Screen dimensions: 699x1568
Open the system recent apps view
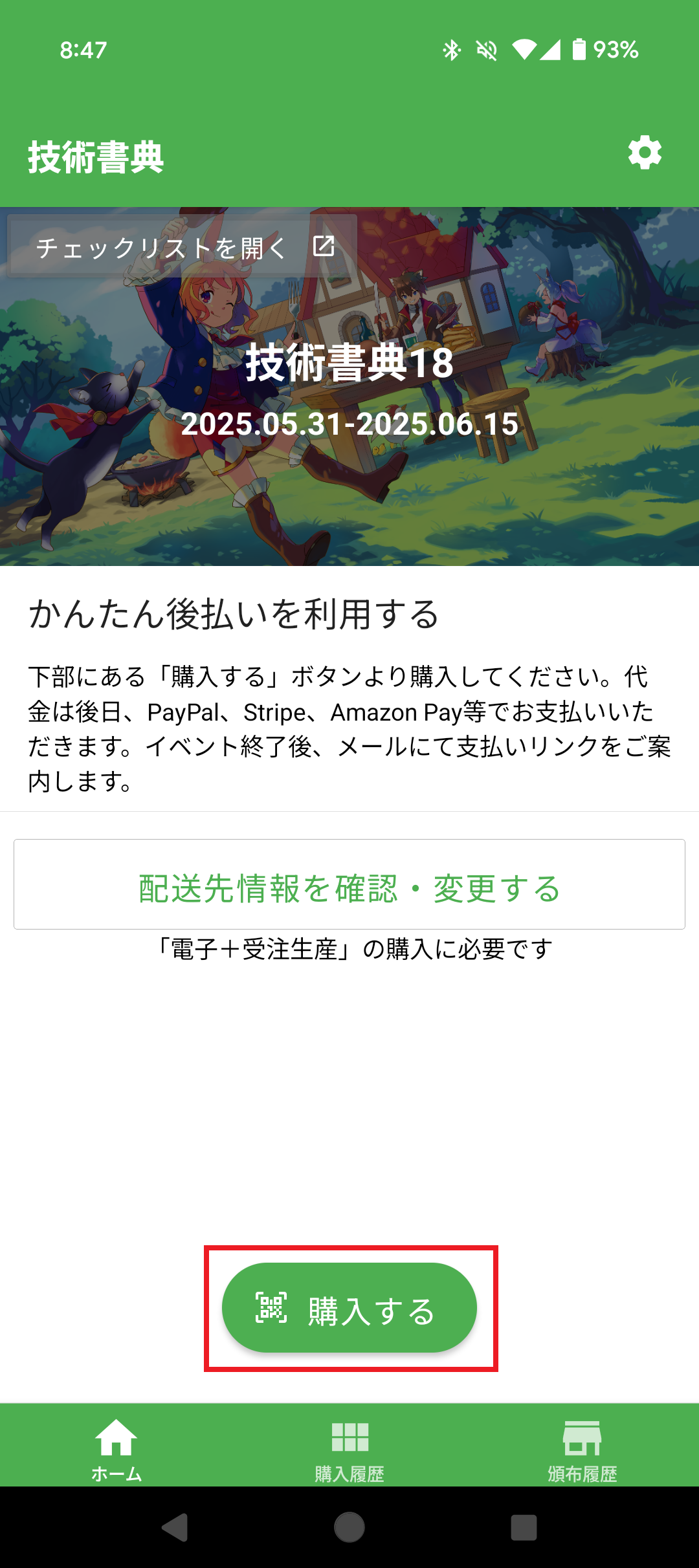(524, 1528)
